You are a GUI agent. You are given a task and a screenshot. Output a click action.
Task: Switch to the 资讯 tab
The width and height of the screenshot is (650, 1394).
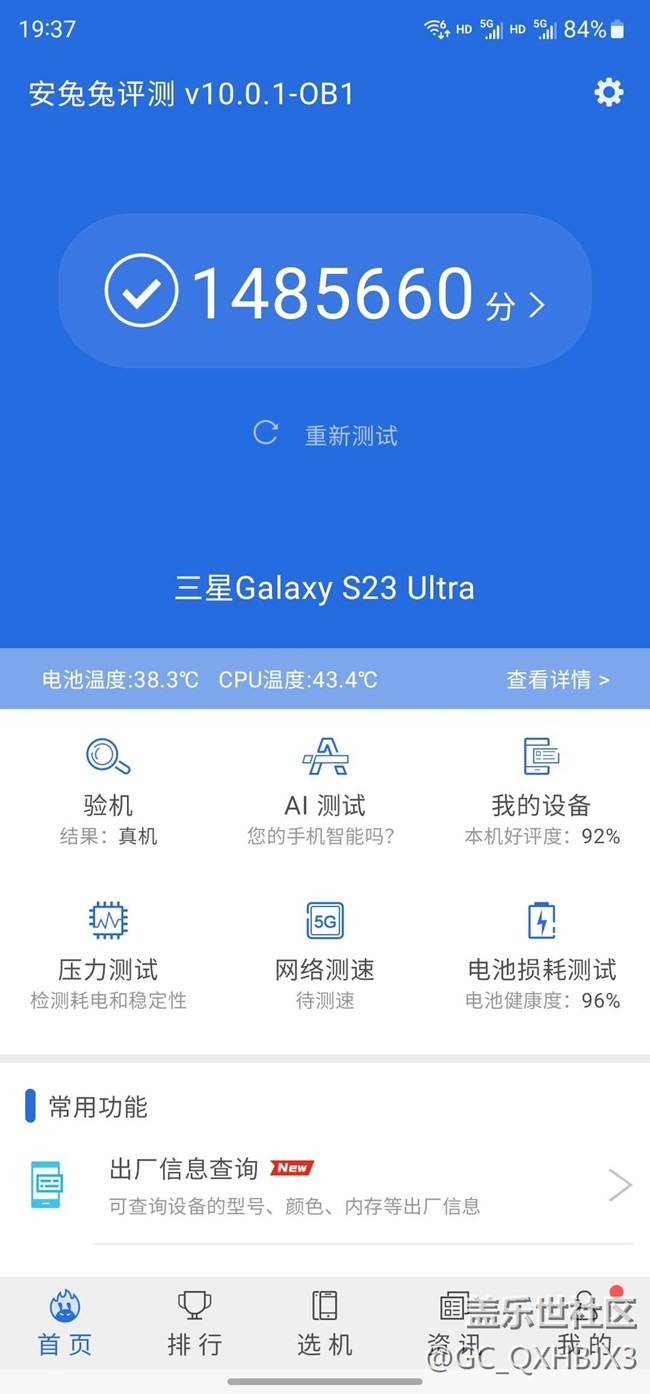point(454,1322)
